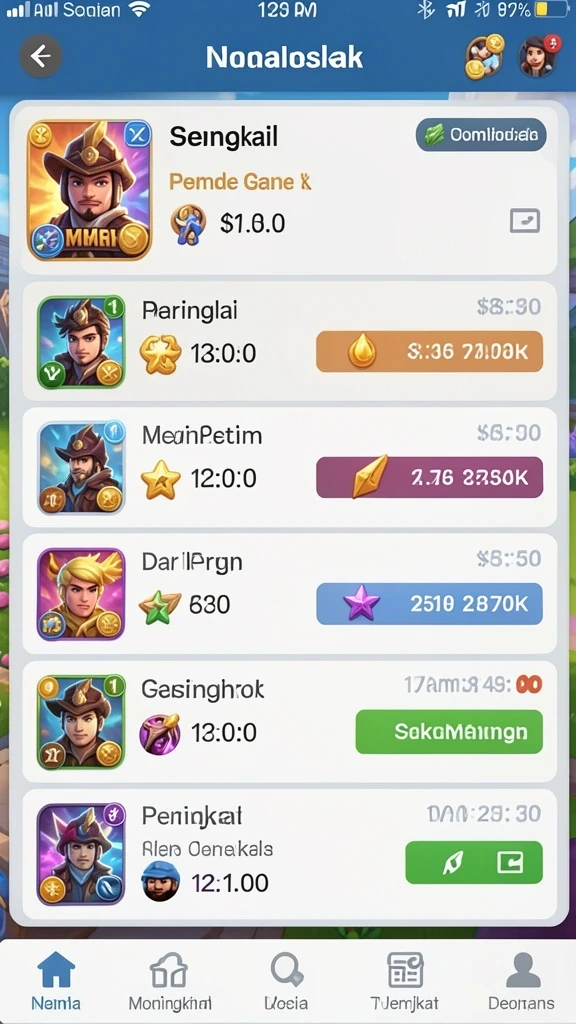Open the coins reward icon in header
This screenshot has height=1024, width=576.
tap(485, 57)
